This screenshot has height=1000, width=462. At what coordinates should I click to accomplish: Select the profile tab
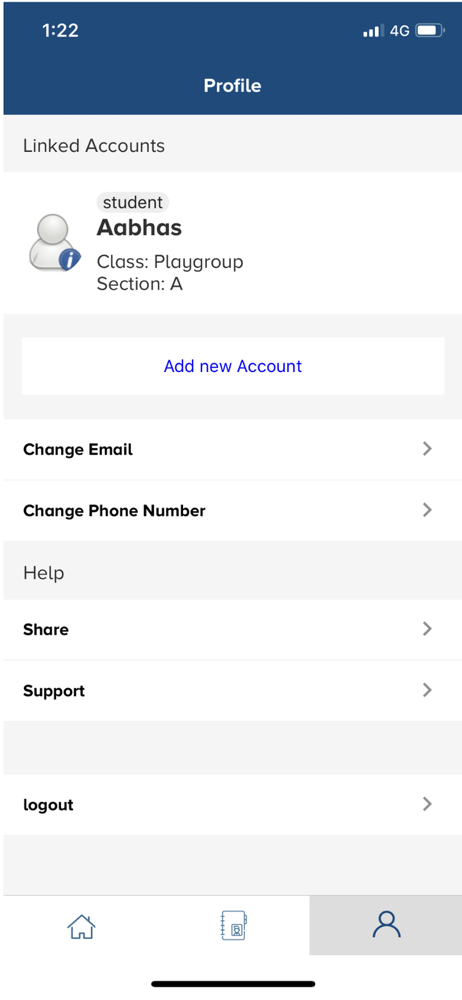pos(386,925)
